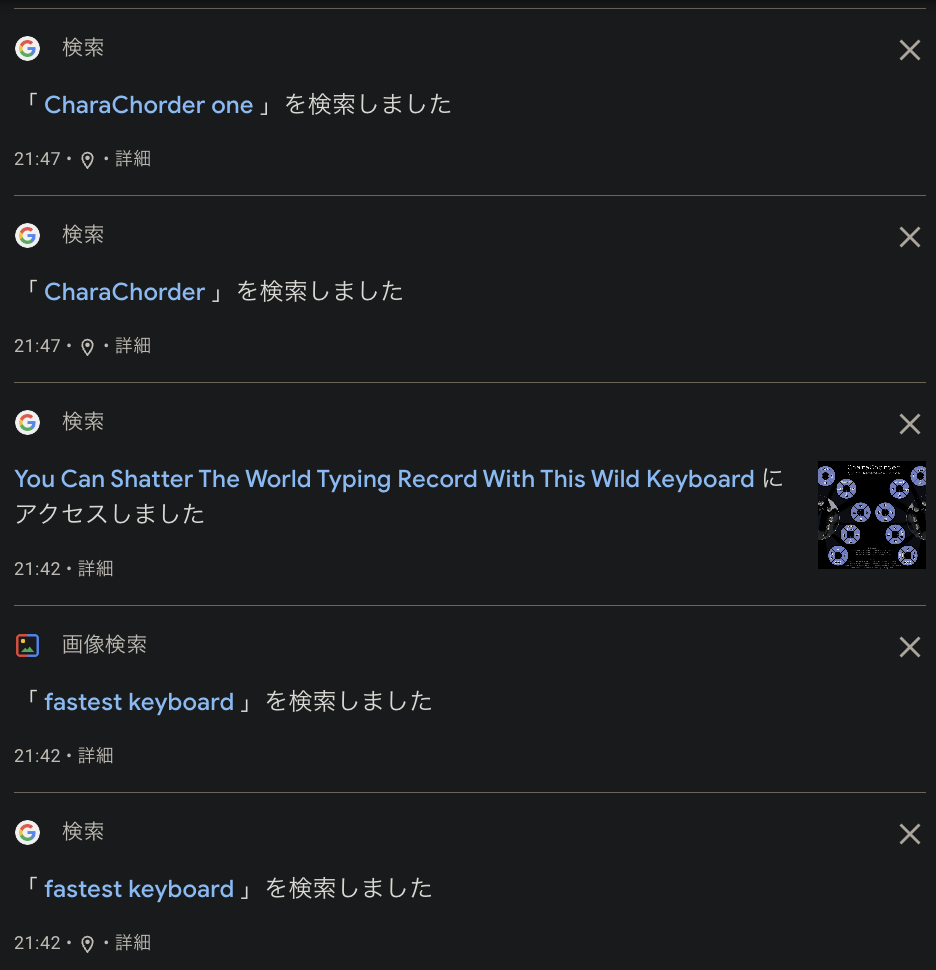Screen dimensions: 936x970
Task: Open "You Can Shatter The World Typing Record" link
Action: (384, 479)
